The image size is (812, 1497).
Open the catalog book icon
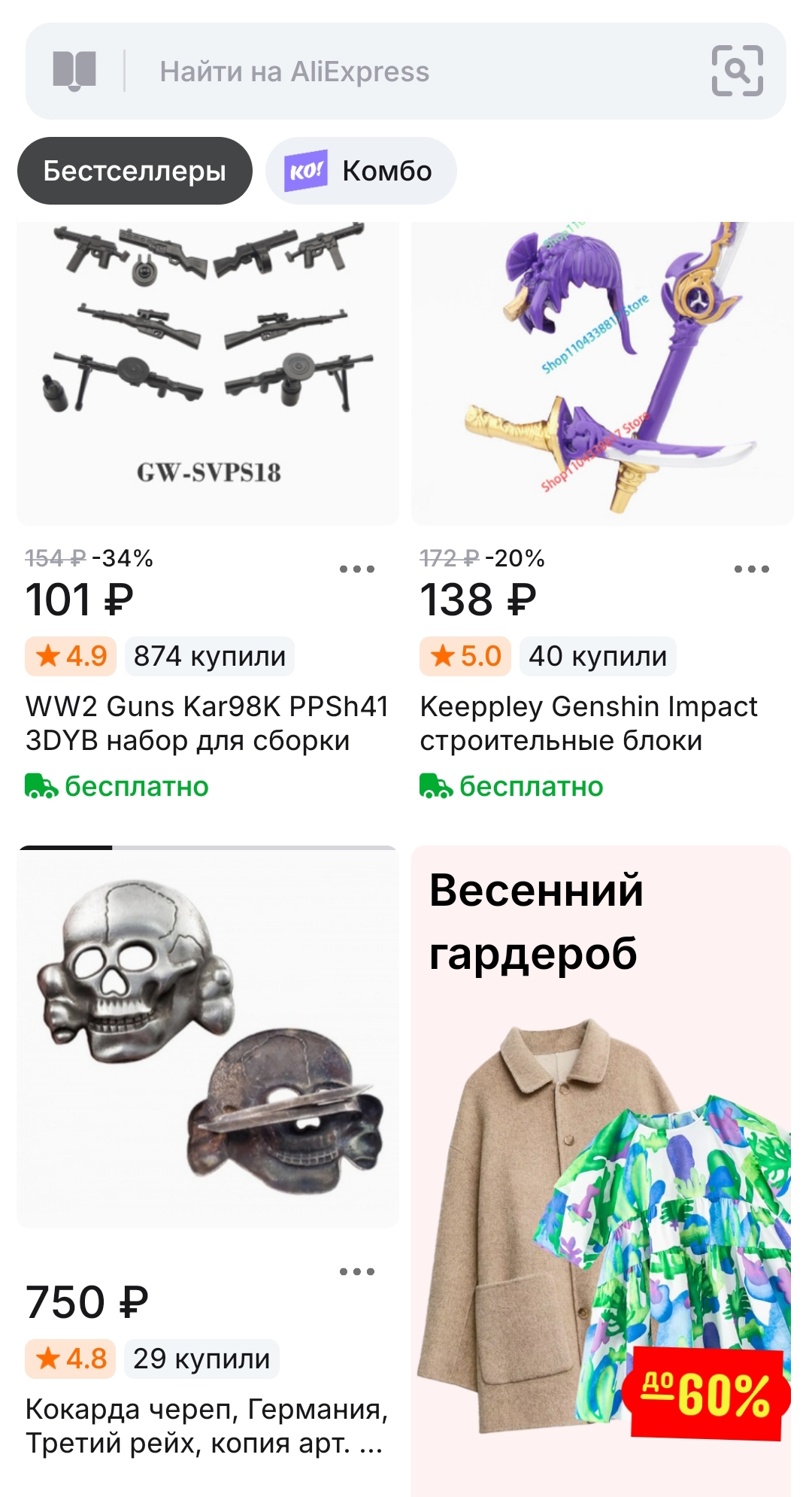click(x=74, y=71)
